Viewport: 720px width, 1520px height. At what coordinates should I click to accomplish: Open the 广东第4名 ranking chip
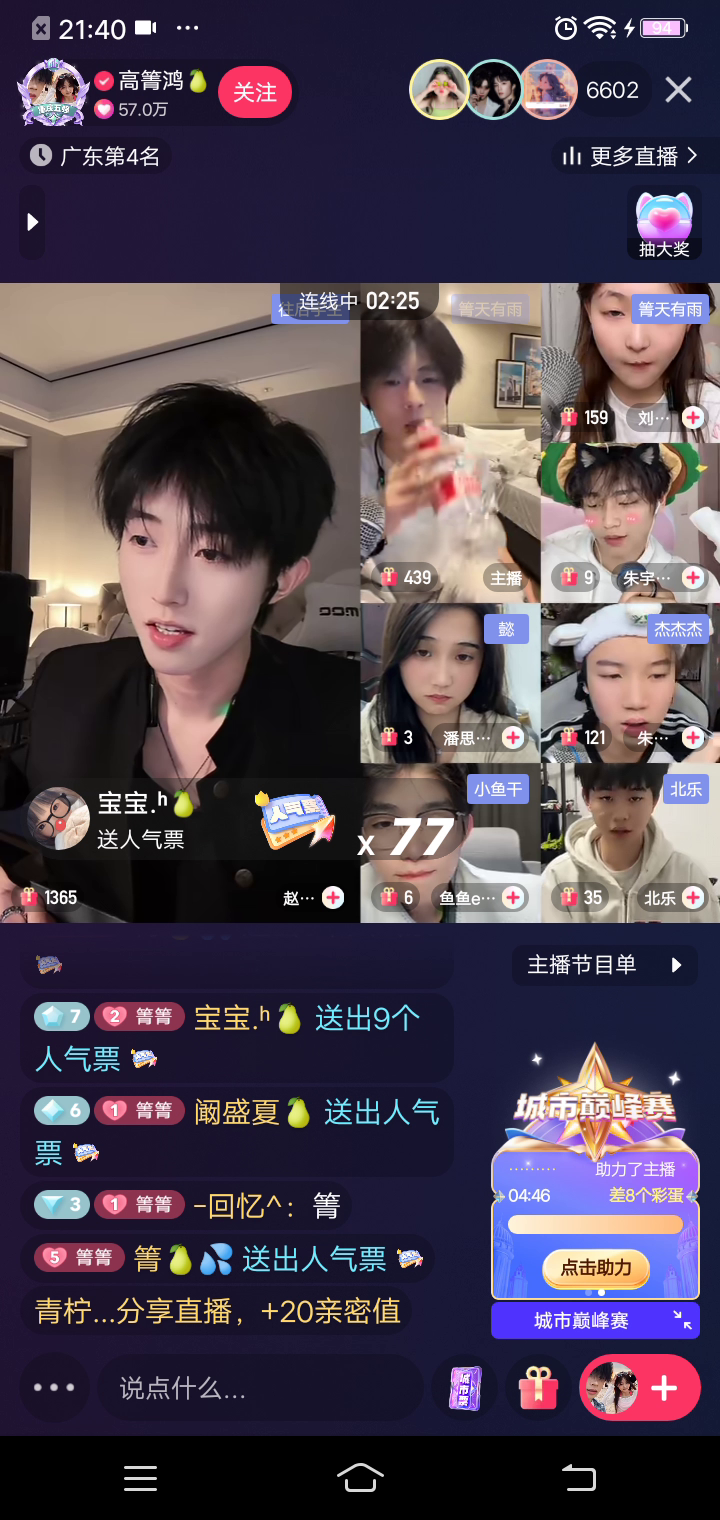pos(96,156)
